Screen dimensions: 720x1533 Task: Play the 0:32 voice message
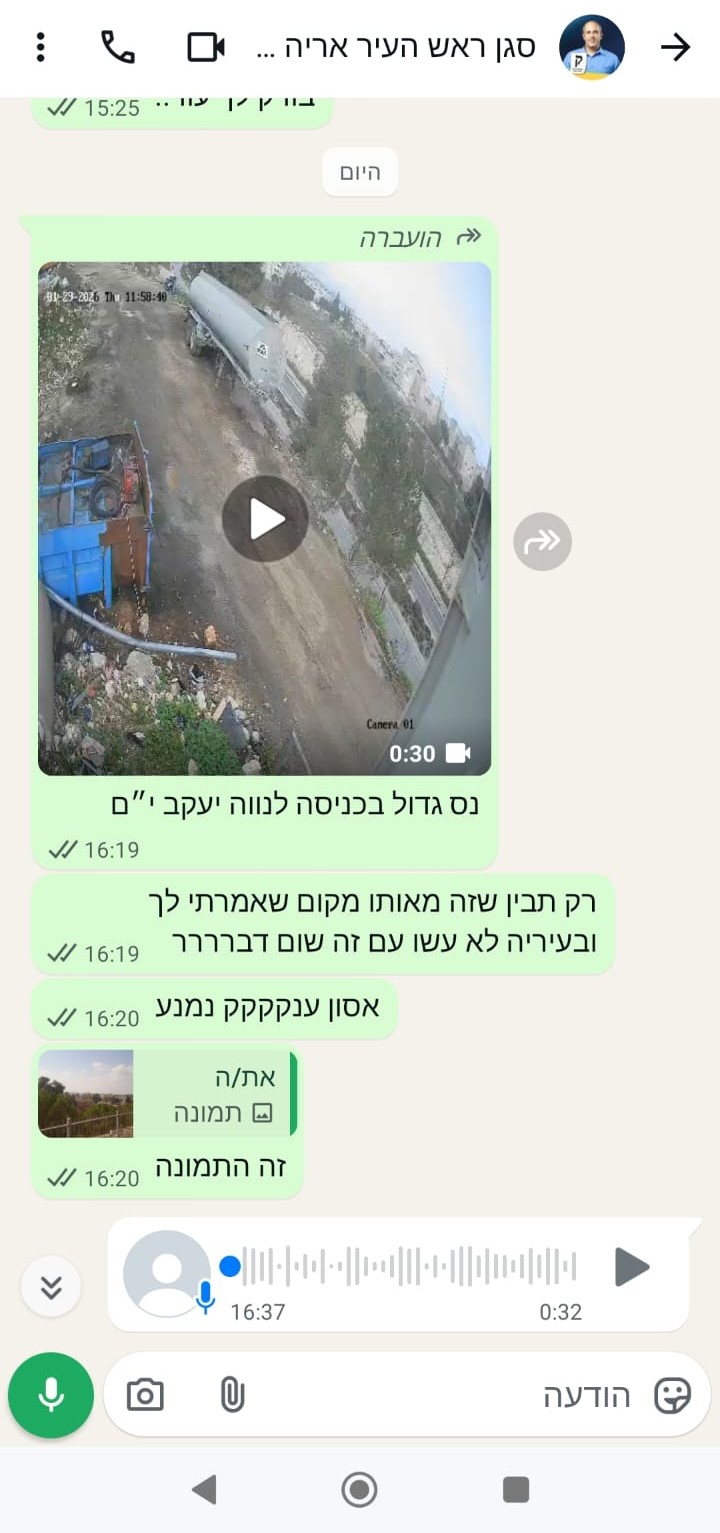[x=631, y=1267]
